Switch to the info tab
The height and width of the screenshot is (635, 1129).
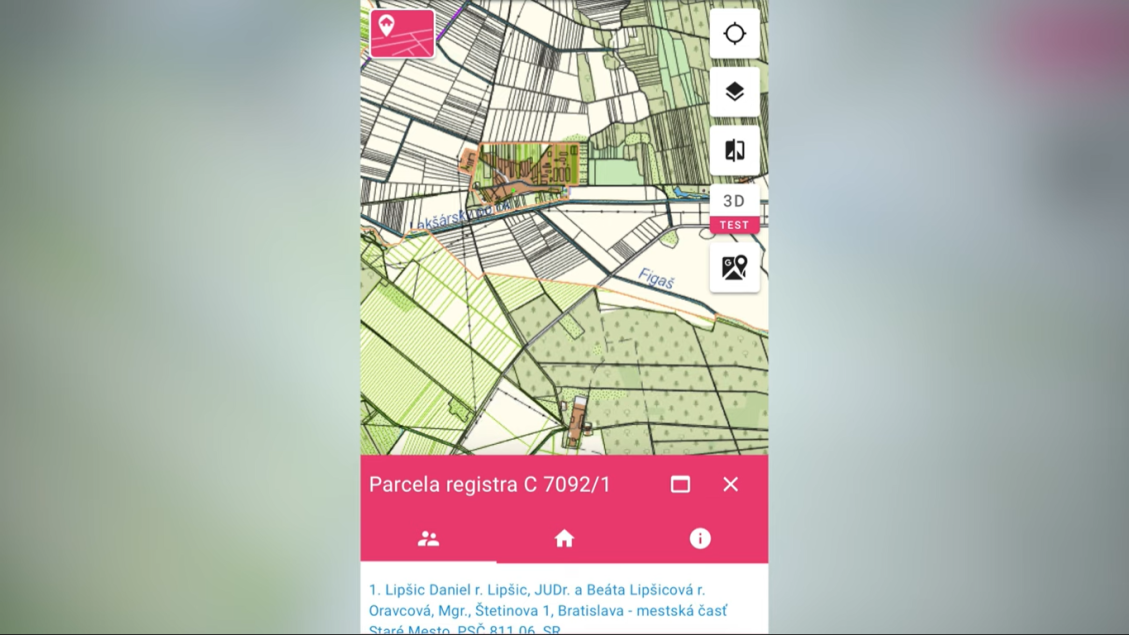700,539
